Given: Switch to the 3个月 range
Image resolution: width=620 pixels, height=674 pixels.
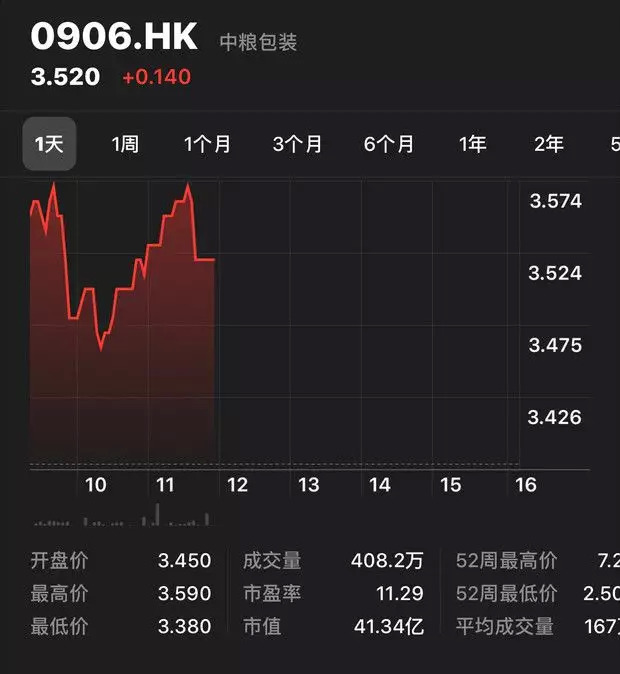Looking at the screenshot, I should (297, 144).
